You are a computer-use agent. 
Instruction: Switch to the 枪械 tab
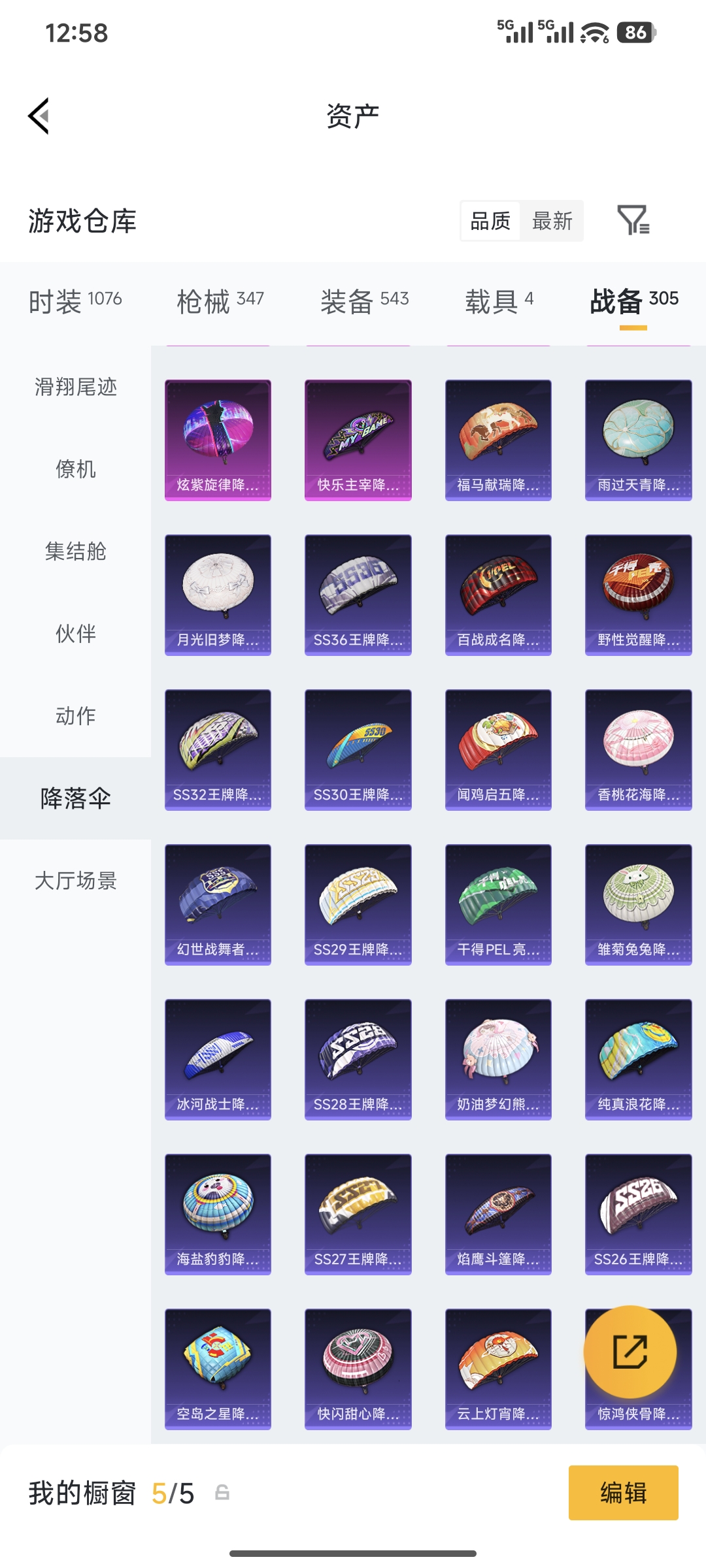pos(219,299)
